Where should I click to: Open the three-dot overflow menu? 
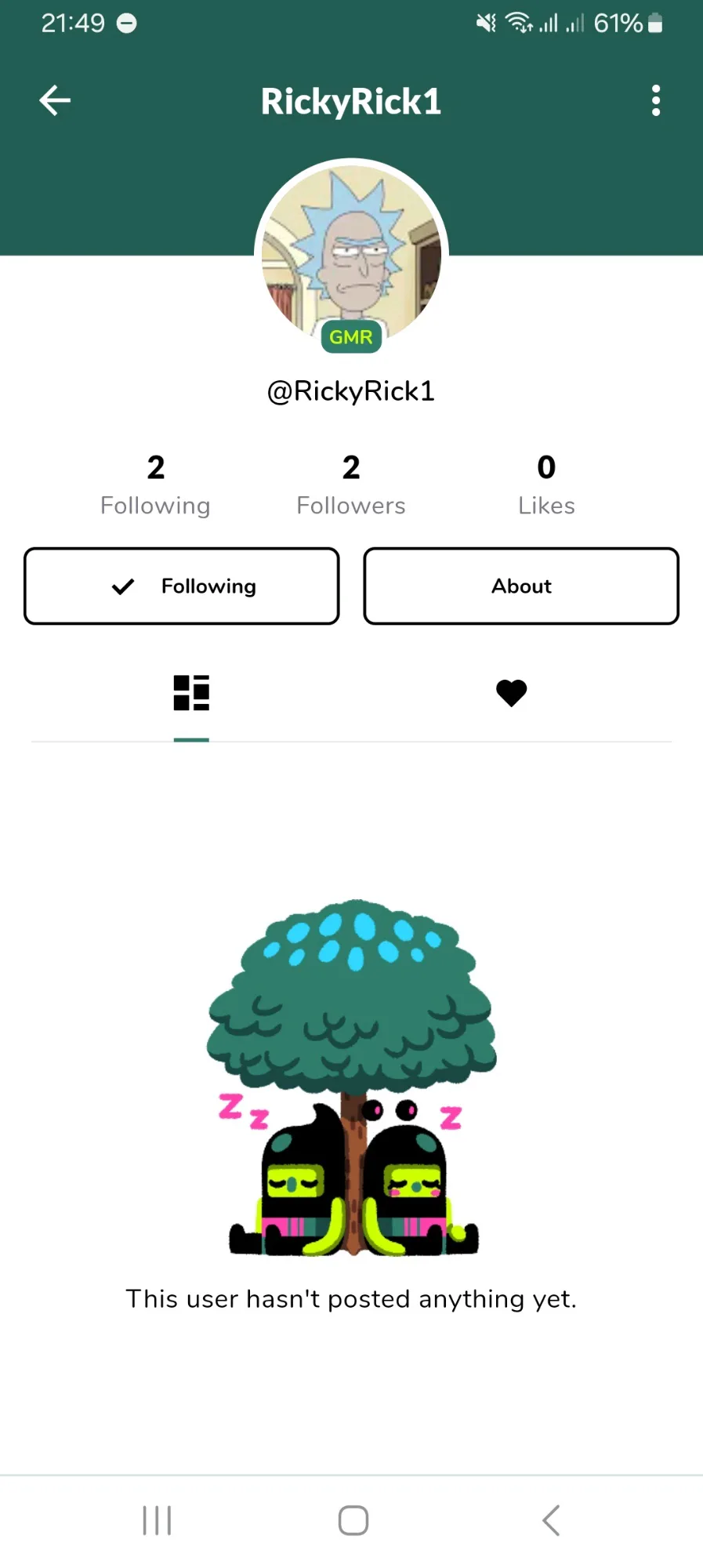tap(656, 100)
